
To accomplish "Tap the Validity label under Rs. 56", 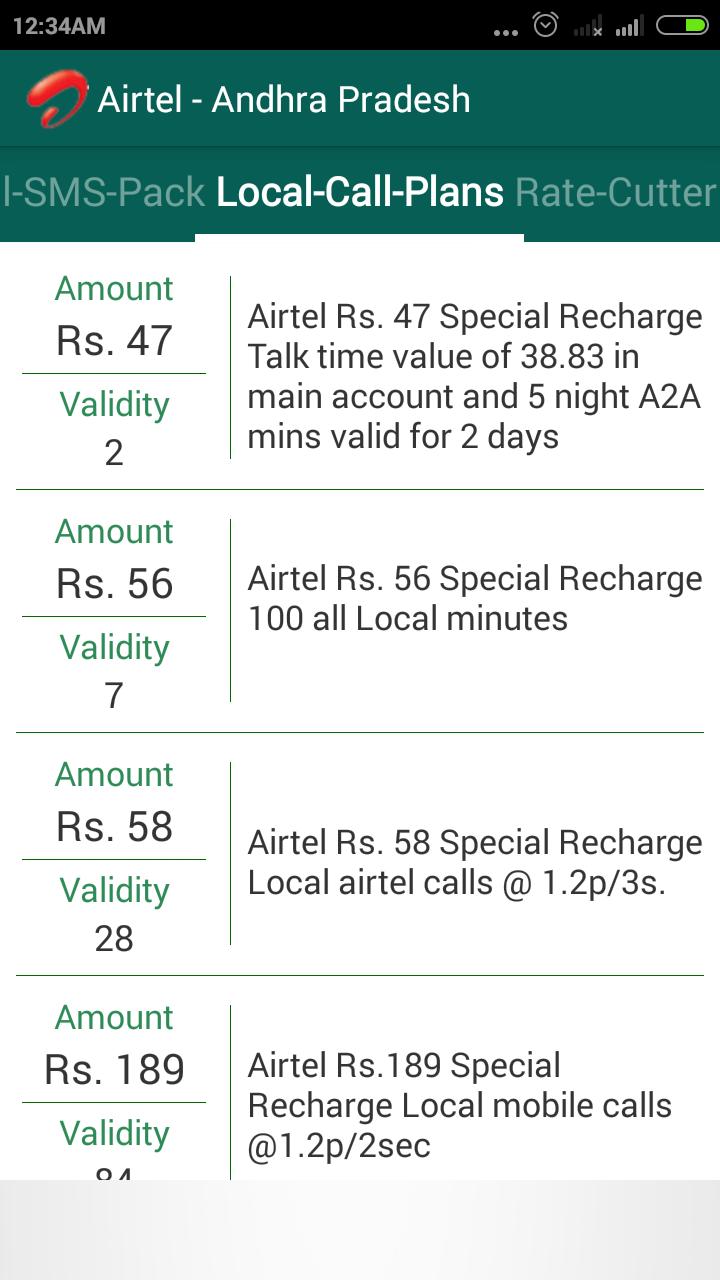I will click(x=114, y=647).
